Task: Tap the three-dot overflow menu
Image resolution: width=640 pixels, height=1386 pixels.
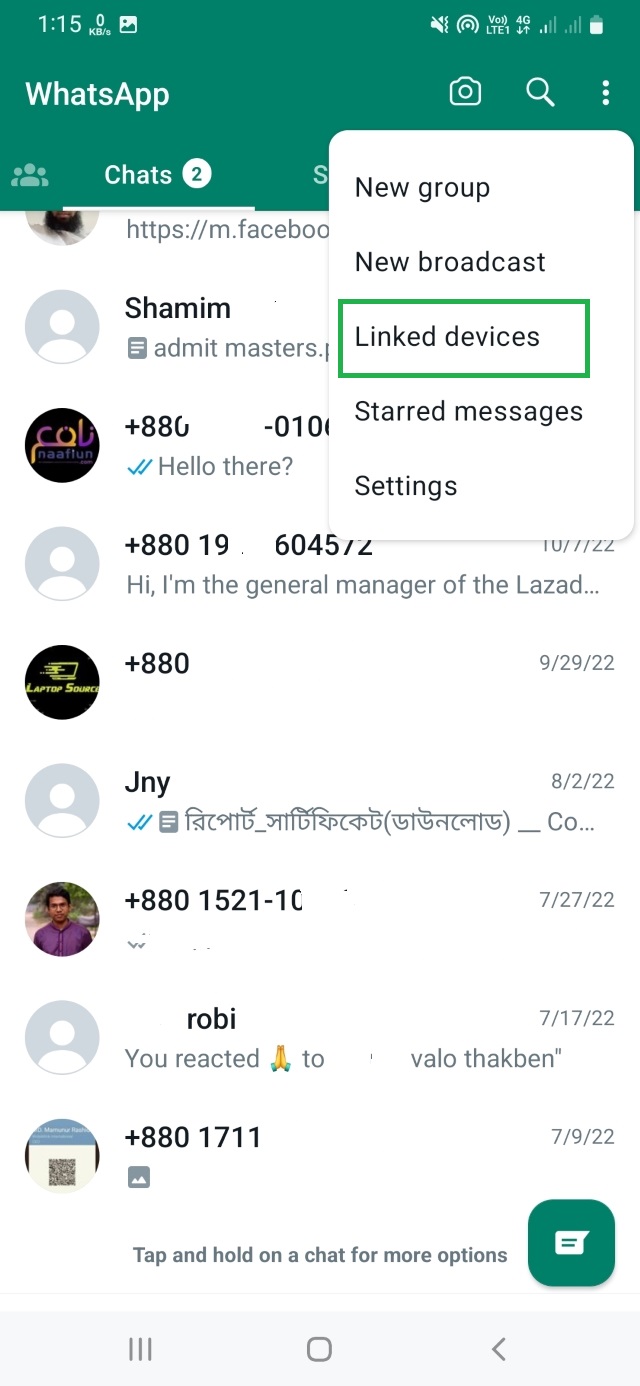Action: click(x=605, y=94)
